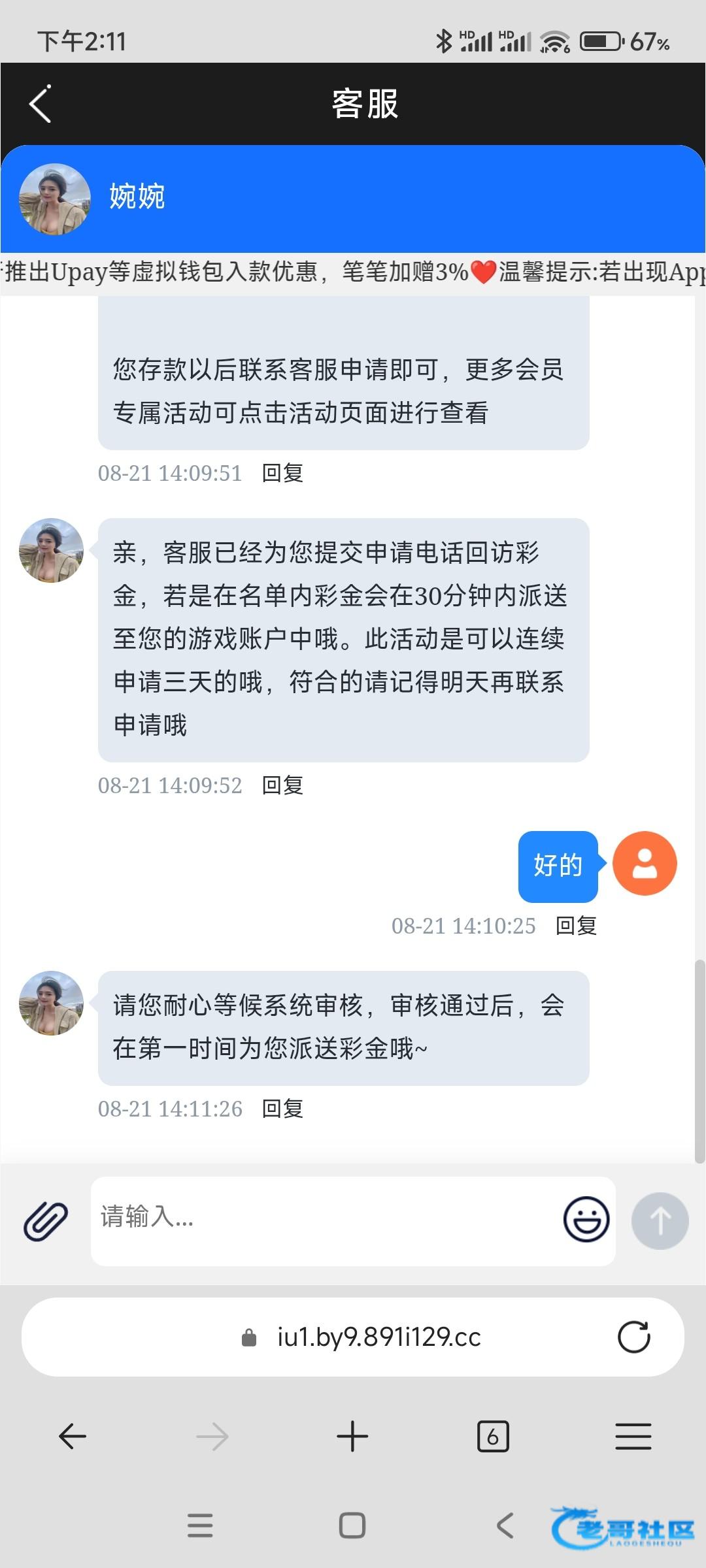This screenshot has width=706, height=1568.
Task: Open a new browser tab
Action: tap(352, 1437)
